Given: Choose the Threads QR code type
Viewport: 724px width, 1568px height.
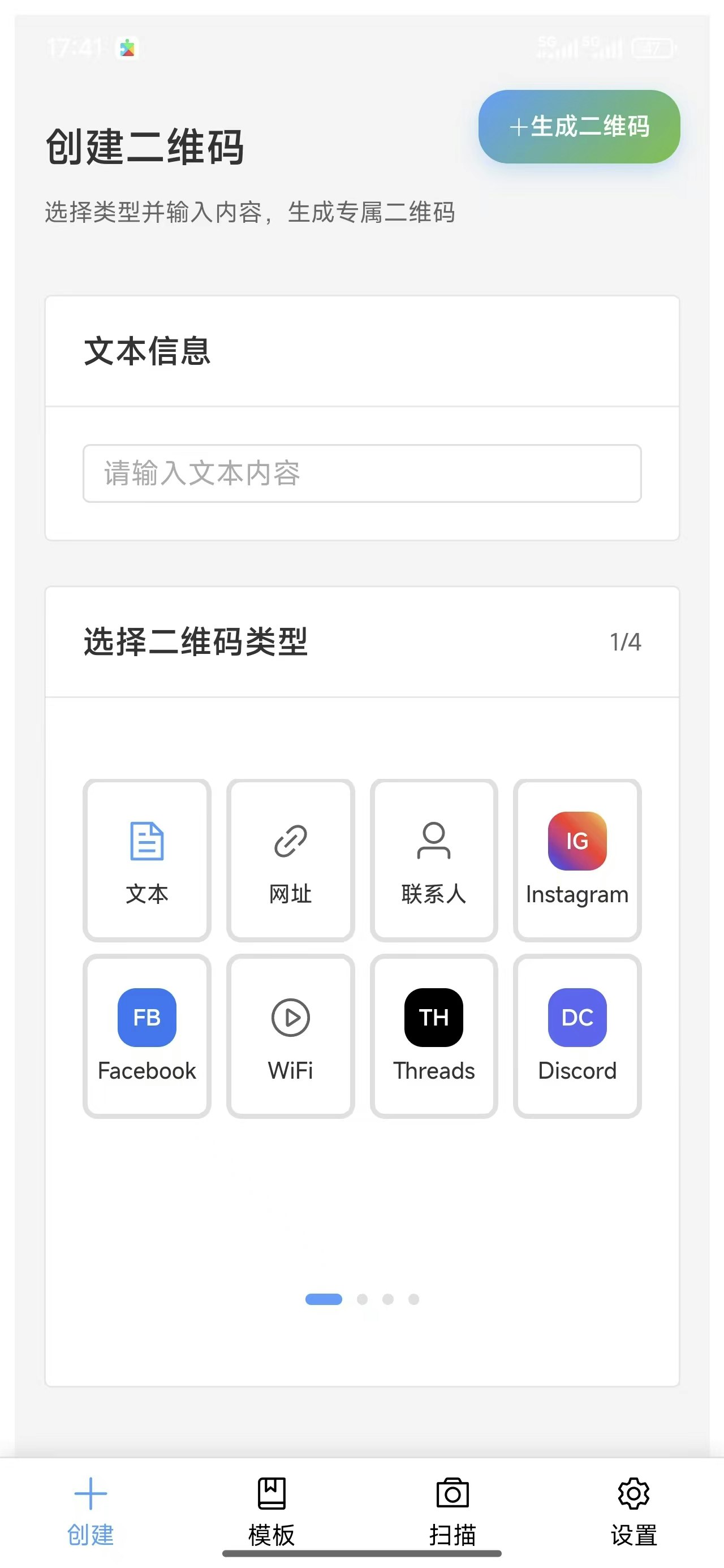Looking at the screenshot, I should pos(433,1035).
